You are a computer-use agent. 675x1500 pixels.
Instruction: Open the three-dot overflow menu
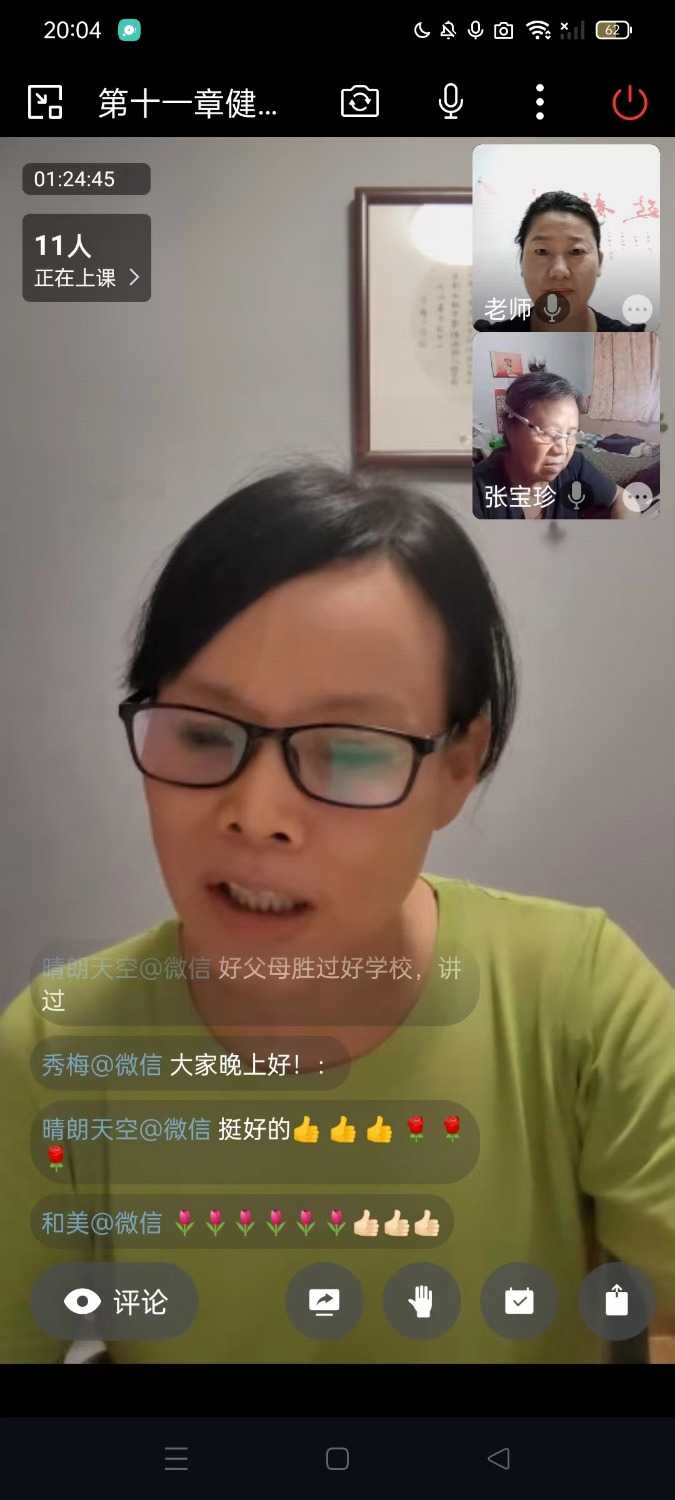pyautogui.click(x=540, y=102)
